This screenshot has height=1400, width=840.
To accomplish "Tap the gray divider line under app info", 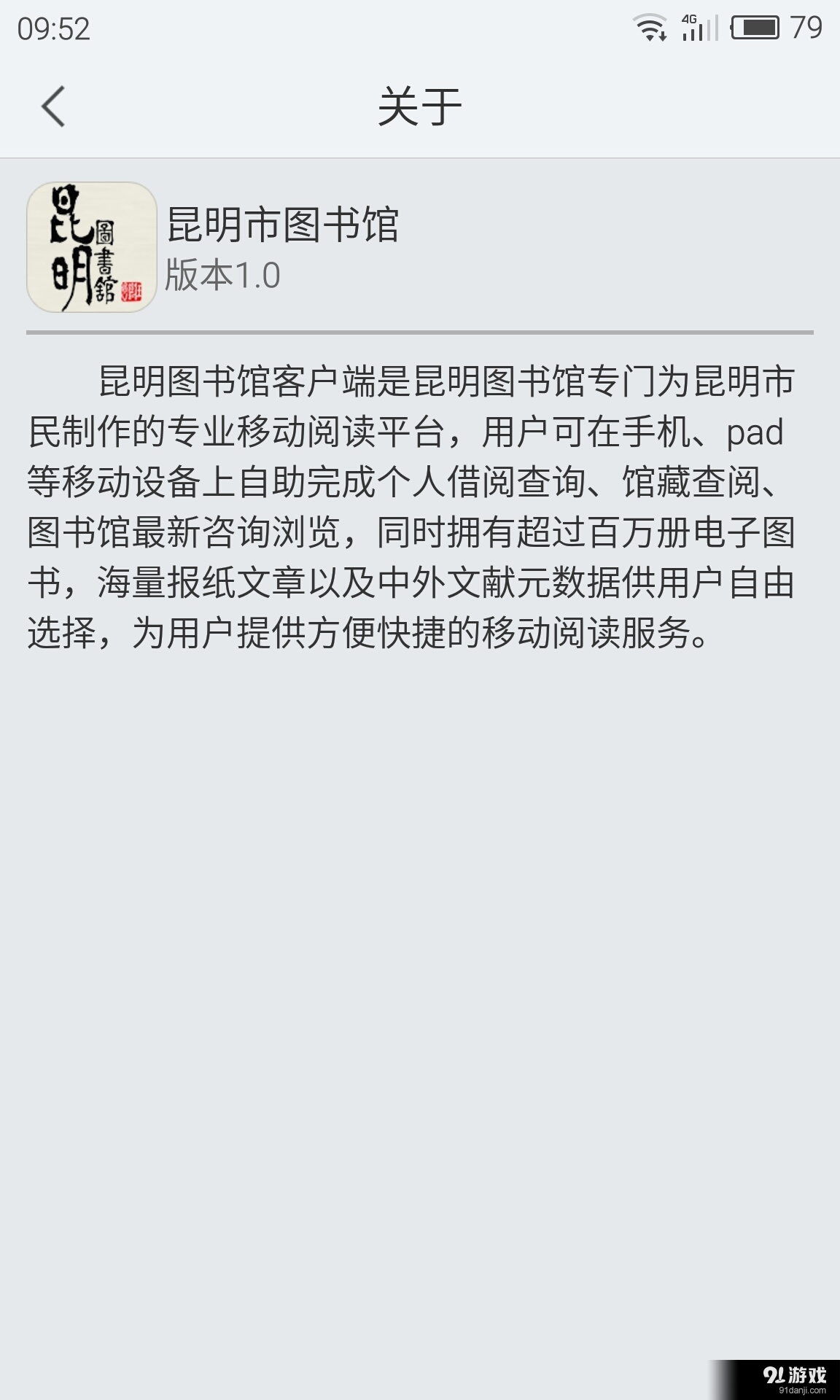I will (420, 330).
